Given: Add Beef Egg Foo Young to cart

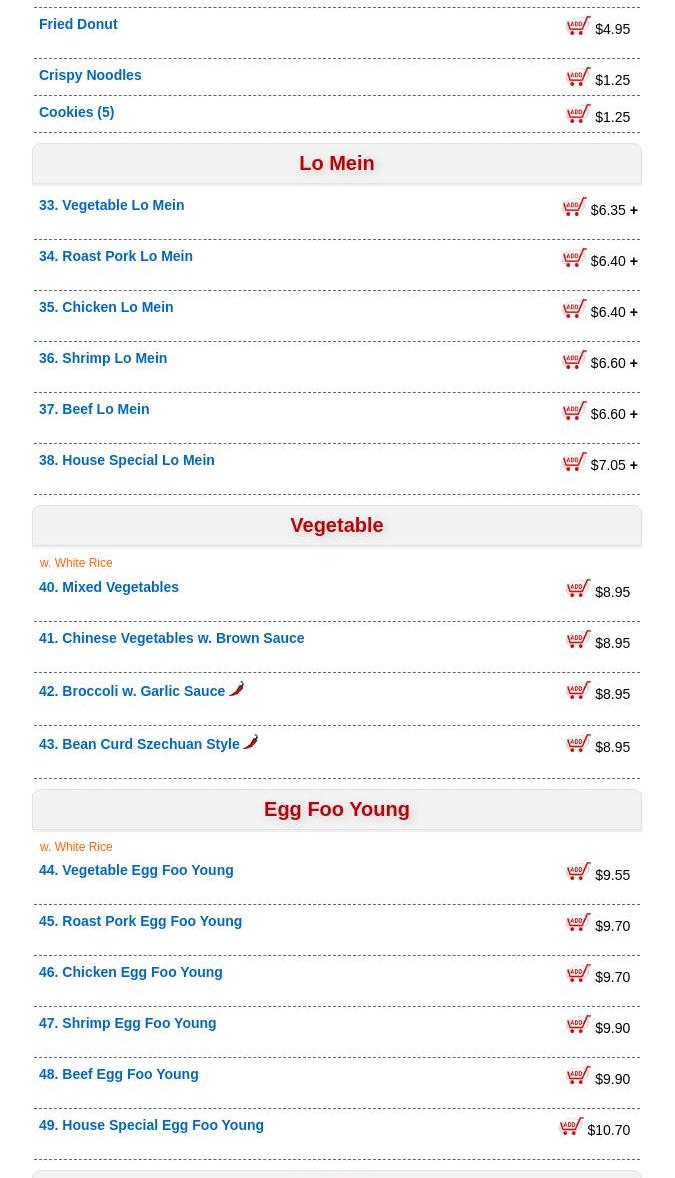Looking at the screenshot, I should click(578, 1076).
